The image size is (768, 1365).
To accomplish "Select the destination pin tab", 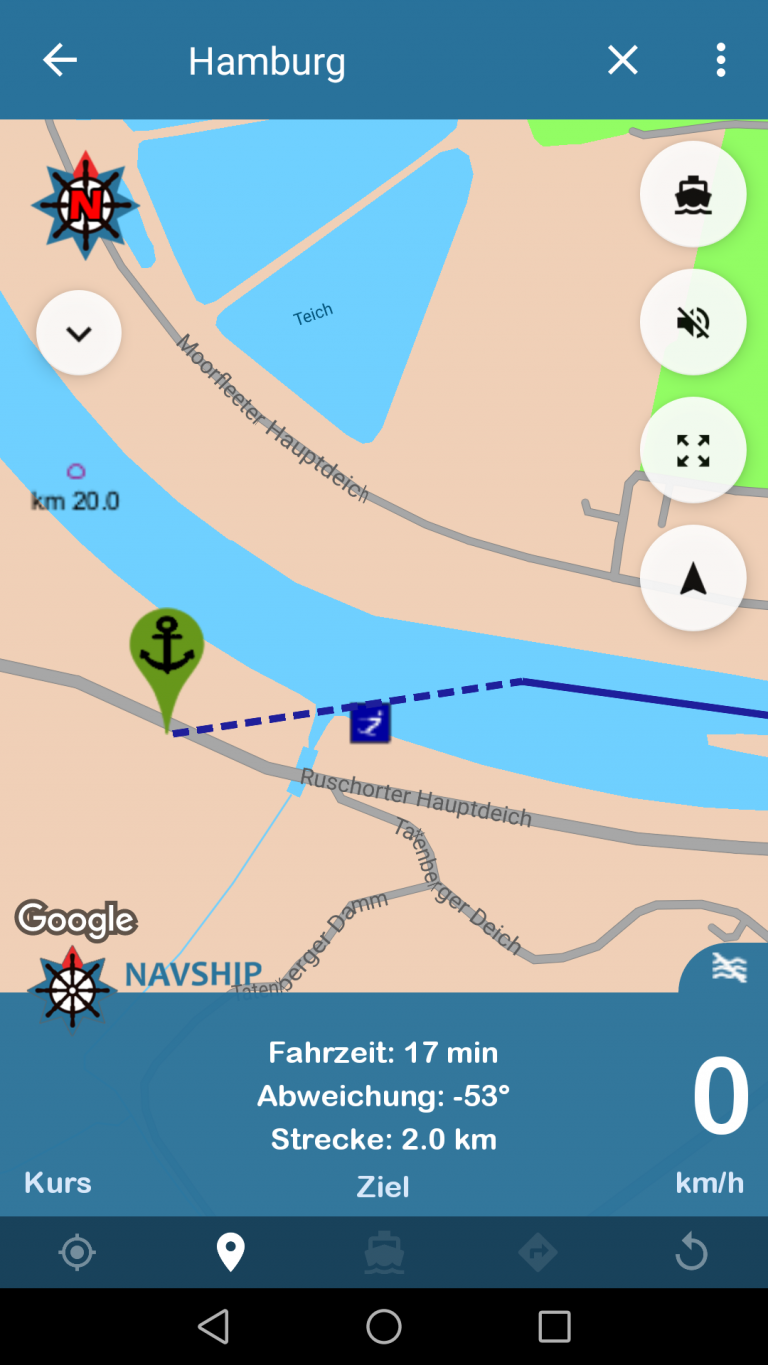I will (x=231, y=1252).
